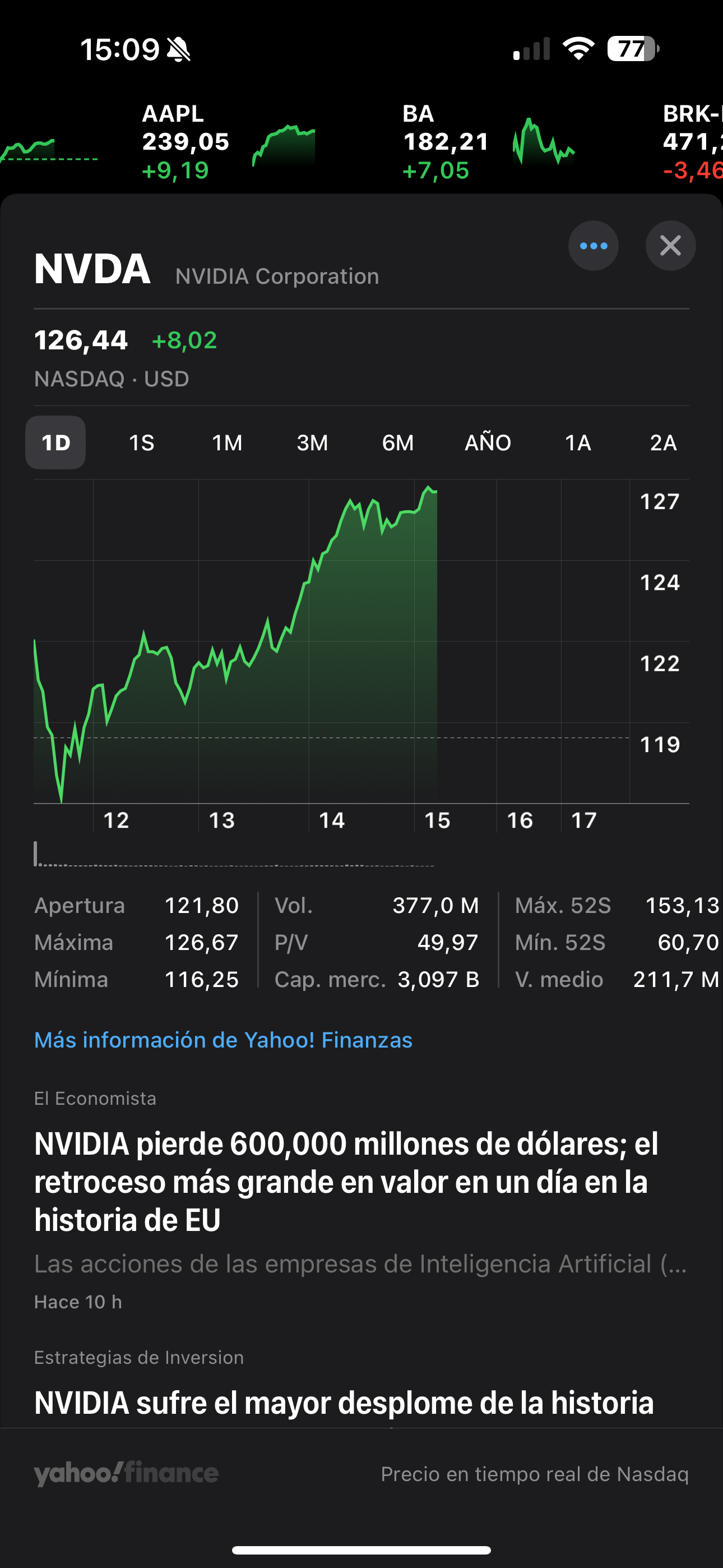The image size is (723, 1568).
Task: Open the three-dot more options menu
Action: 594,246
